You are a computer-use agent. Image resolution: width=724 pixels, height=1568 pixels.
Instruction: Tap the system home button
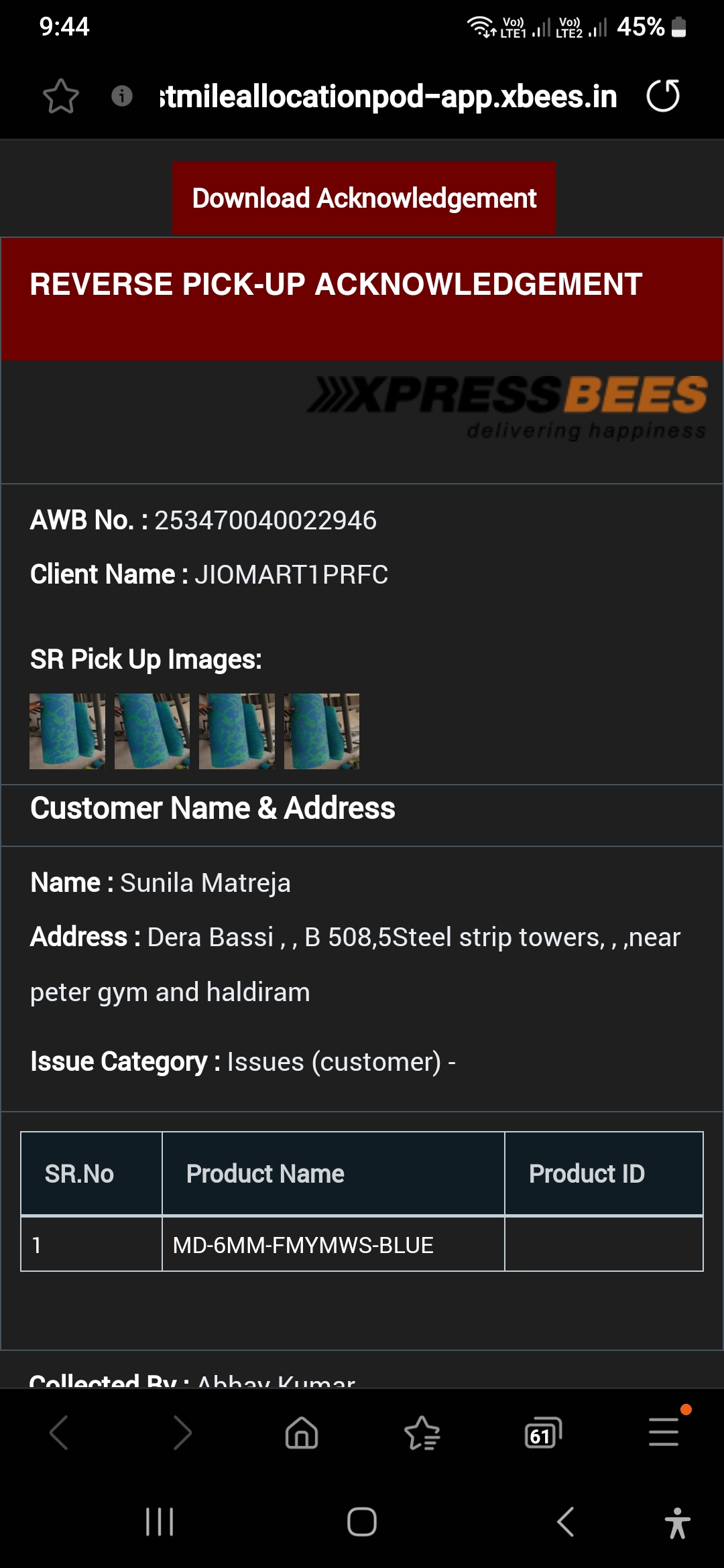362,1522
